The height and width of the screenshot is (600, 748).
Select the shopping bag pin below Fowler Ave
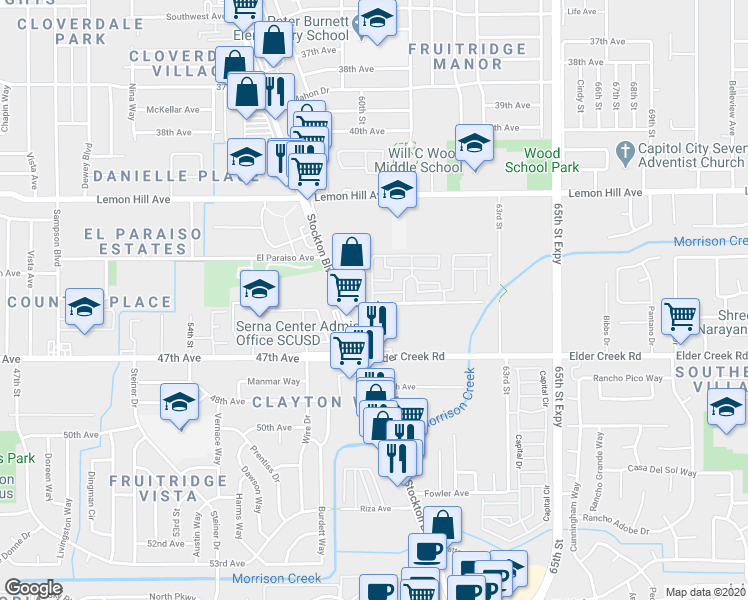pos(443,522)
